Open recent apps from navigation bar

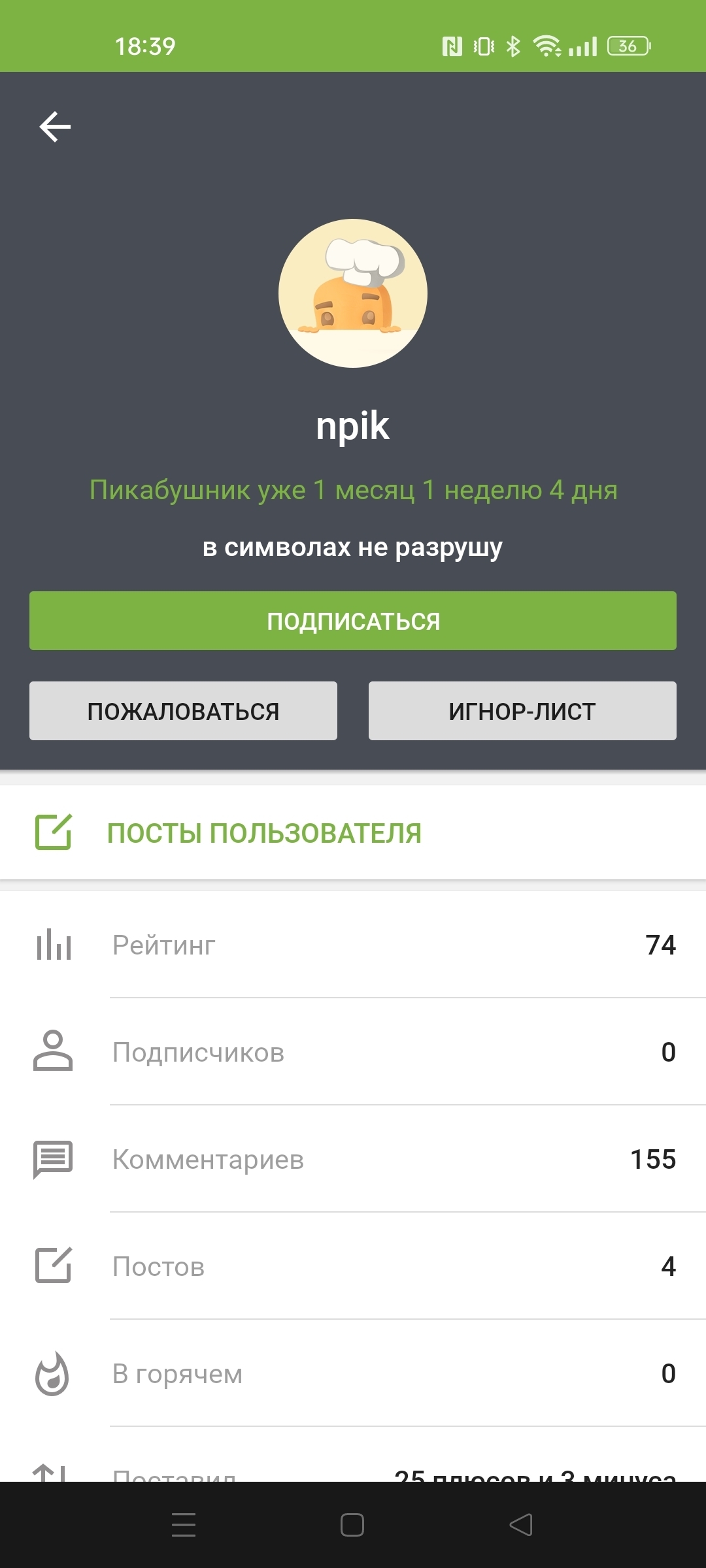click(x=184, y=1525)
